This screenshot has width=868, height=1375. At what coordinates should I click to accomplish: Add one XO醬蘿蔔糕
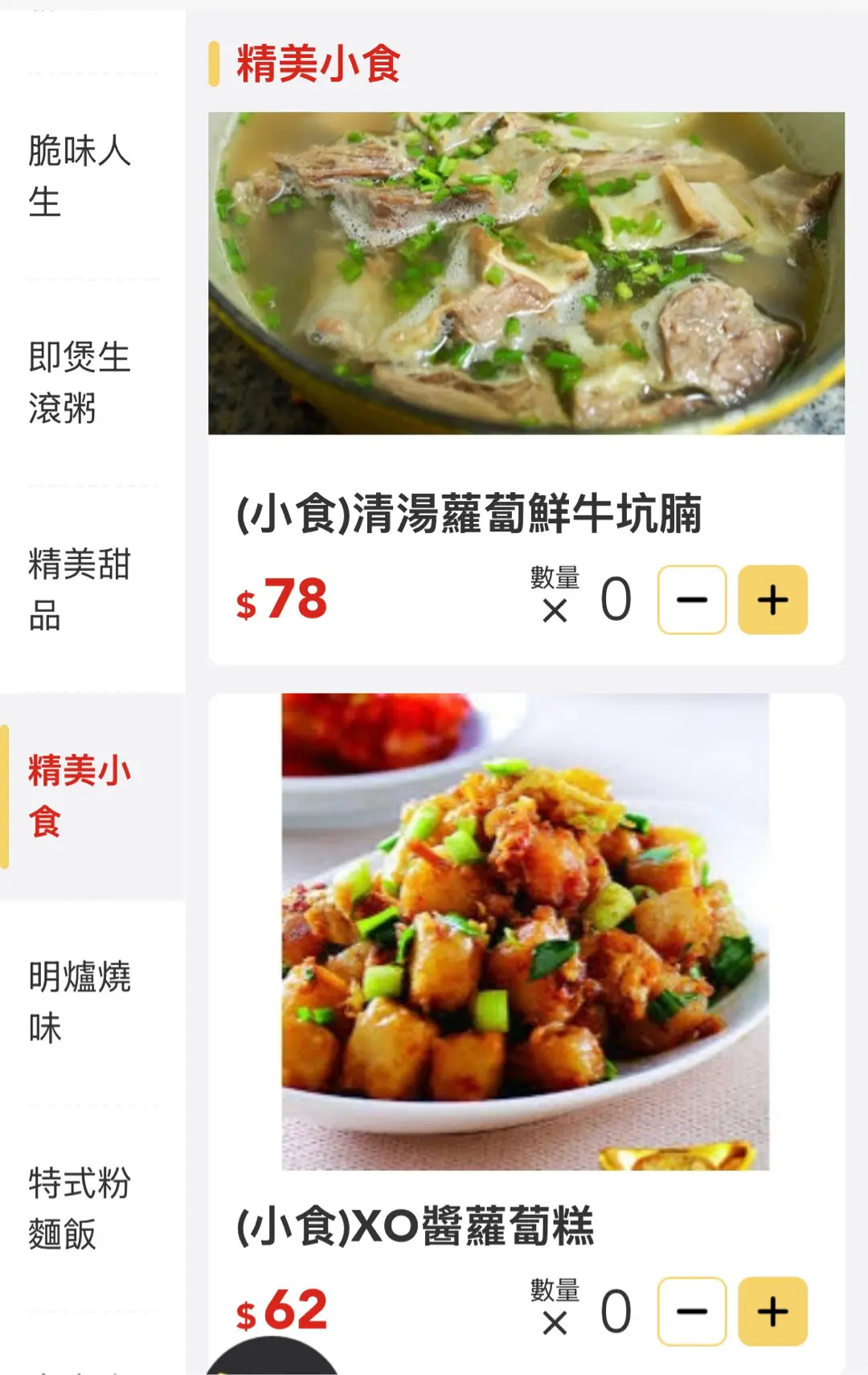point(772,1311)
